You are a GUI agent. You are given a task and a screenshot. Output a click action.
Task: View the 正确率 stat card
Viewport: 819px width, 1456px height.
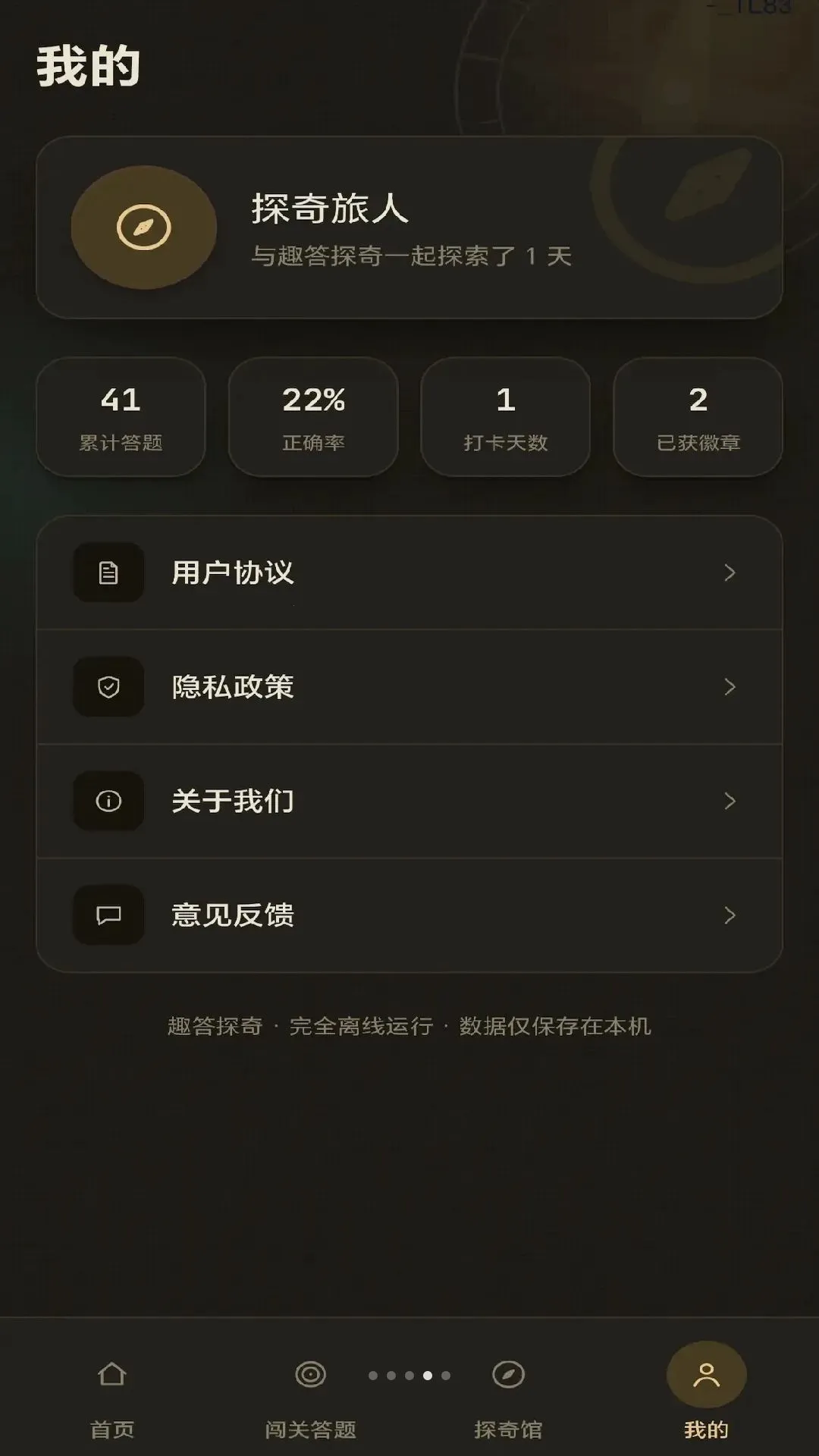click(313, 417)
